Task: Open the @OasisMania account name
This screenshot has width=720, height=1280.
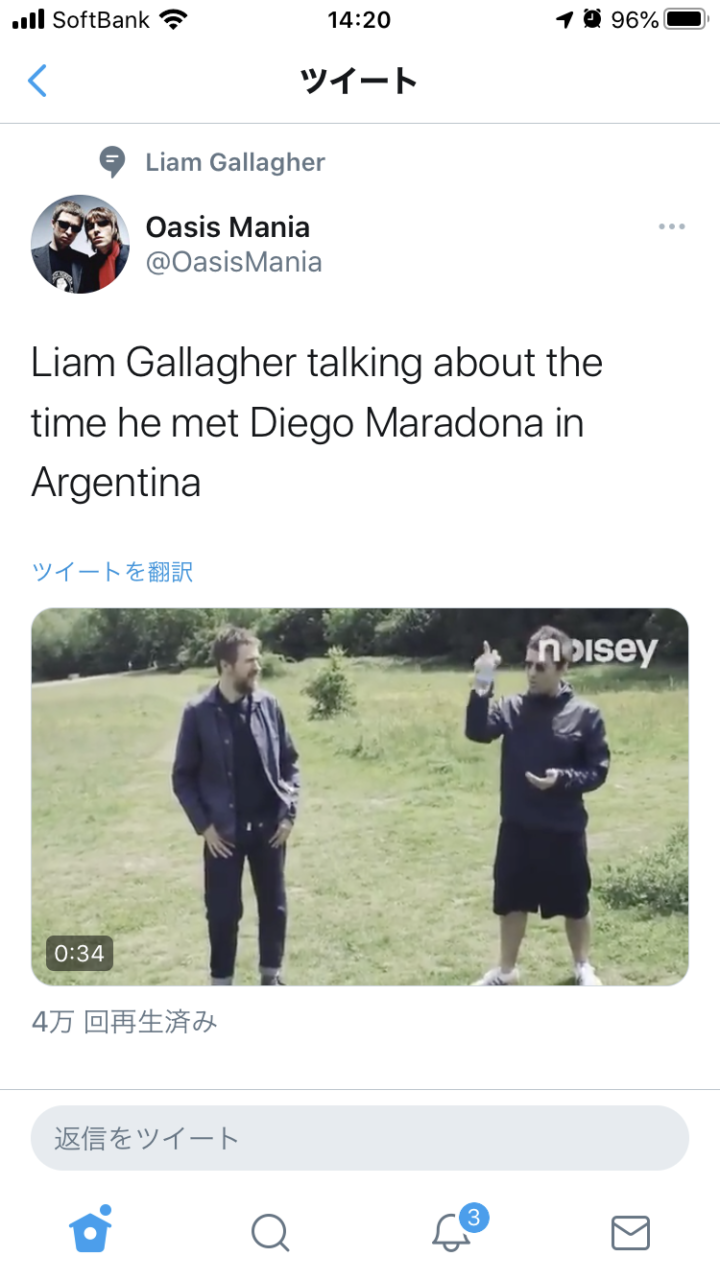Action: click(234, 262)
